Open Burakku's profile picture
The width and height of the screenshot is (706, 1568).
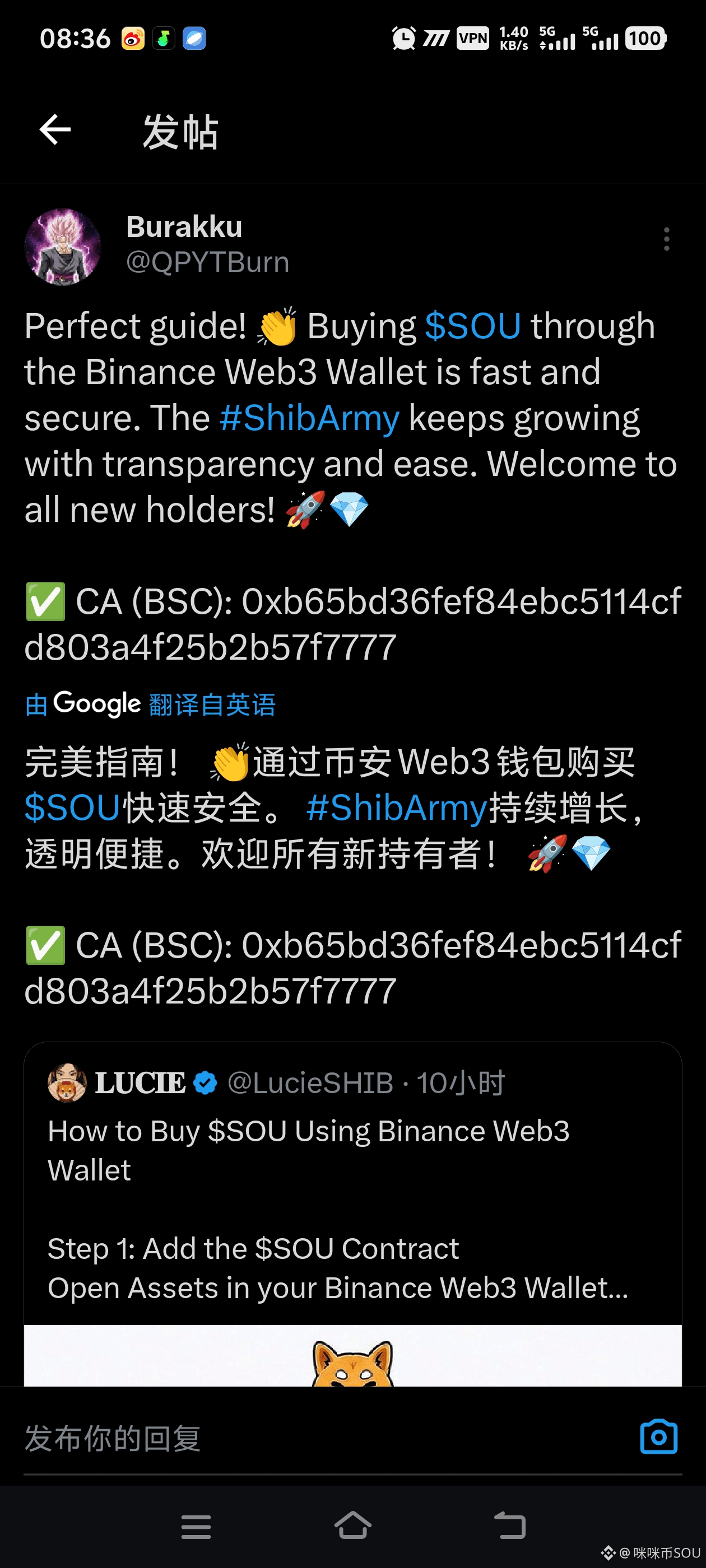coord(63,246)
